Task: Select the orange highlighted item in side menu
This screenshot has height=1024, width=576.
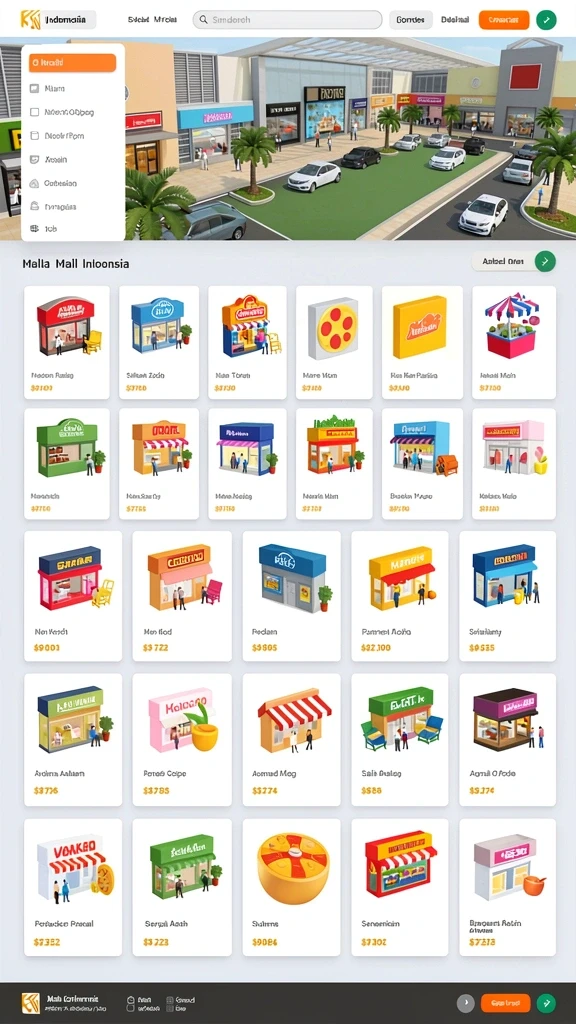Action: (x=72, y=63)
